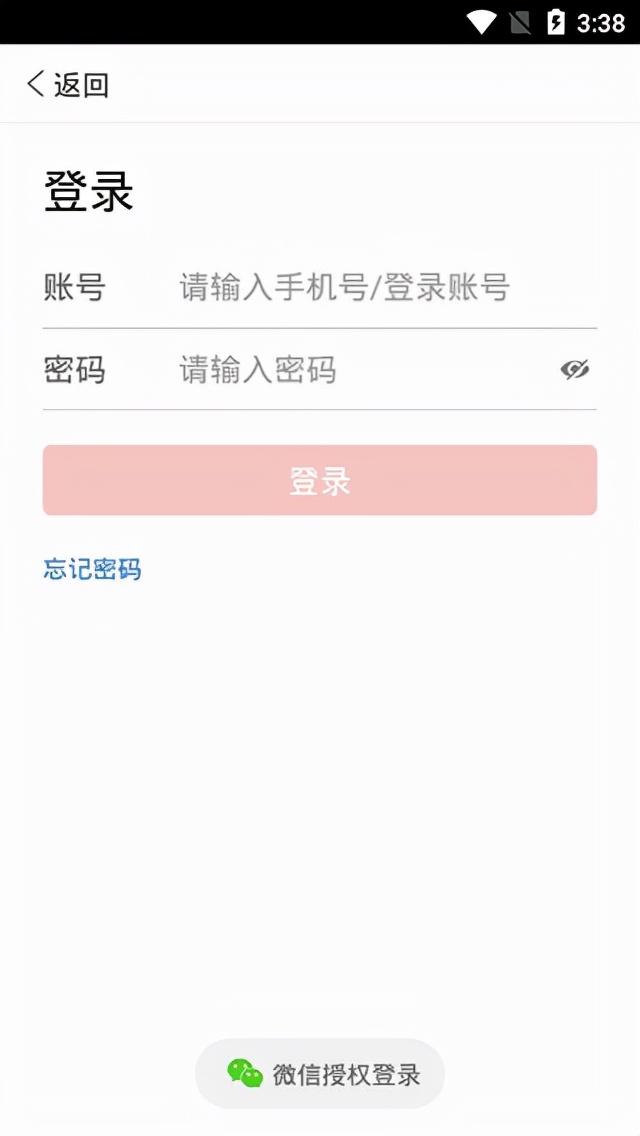
Task: Go back using the 返回 arrow
Action: point(66,85)
